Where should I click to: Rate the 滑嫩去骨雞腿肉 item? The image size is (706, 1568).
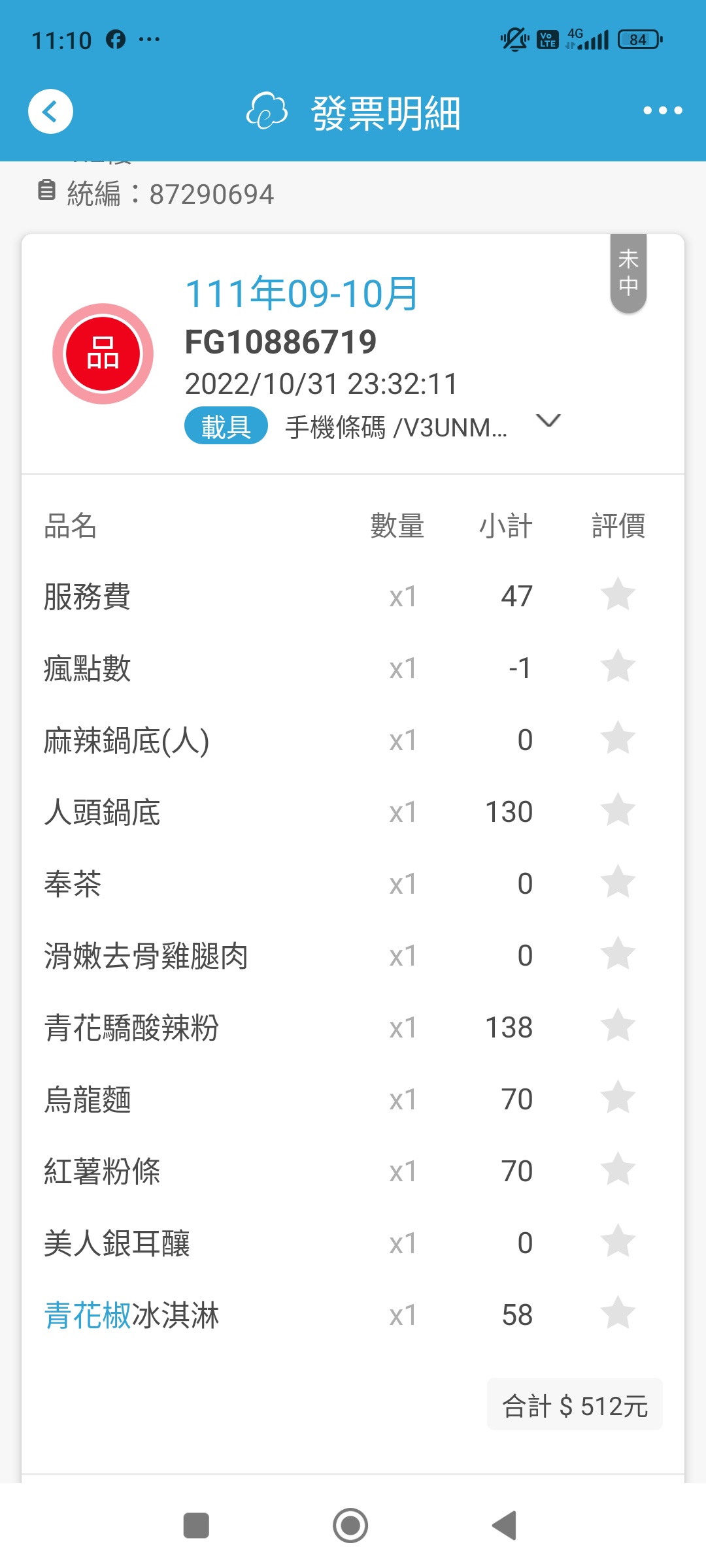coord(618,955)
